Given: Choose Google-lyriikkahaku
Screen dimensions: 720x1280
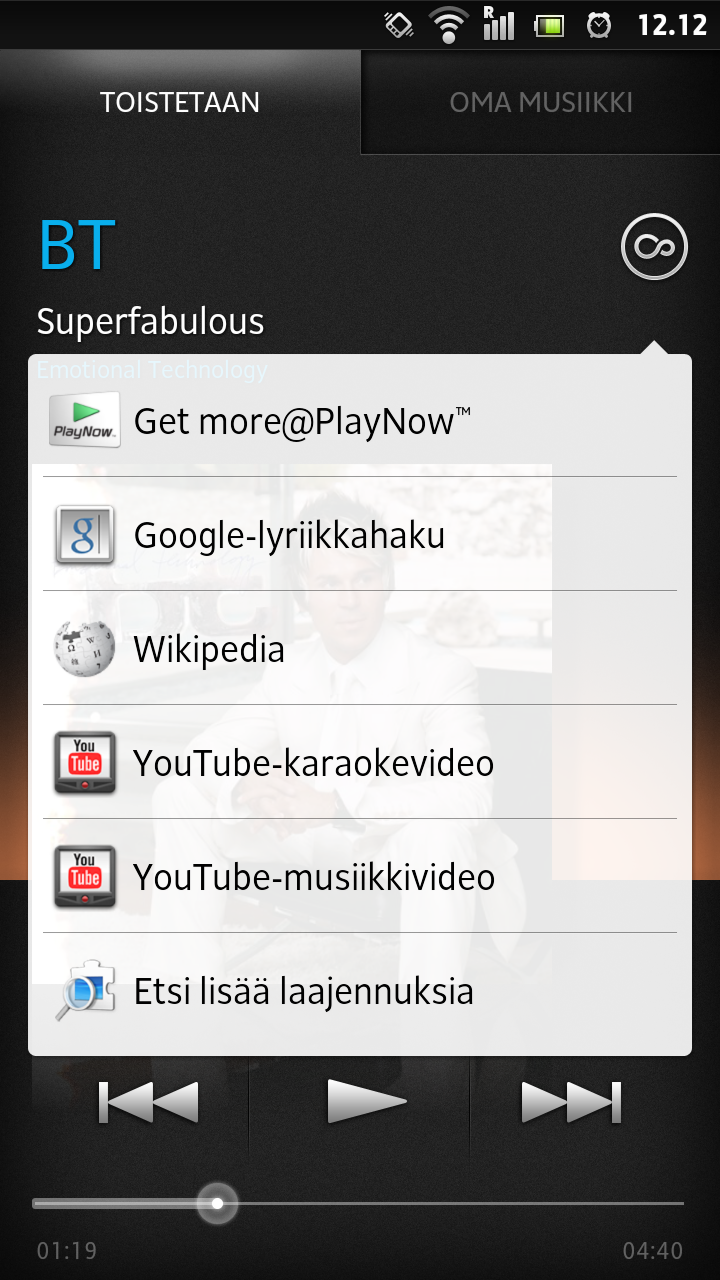Looking at the screenshot, I should pyautogui.click(x=360, y=534).
